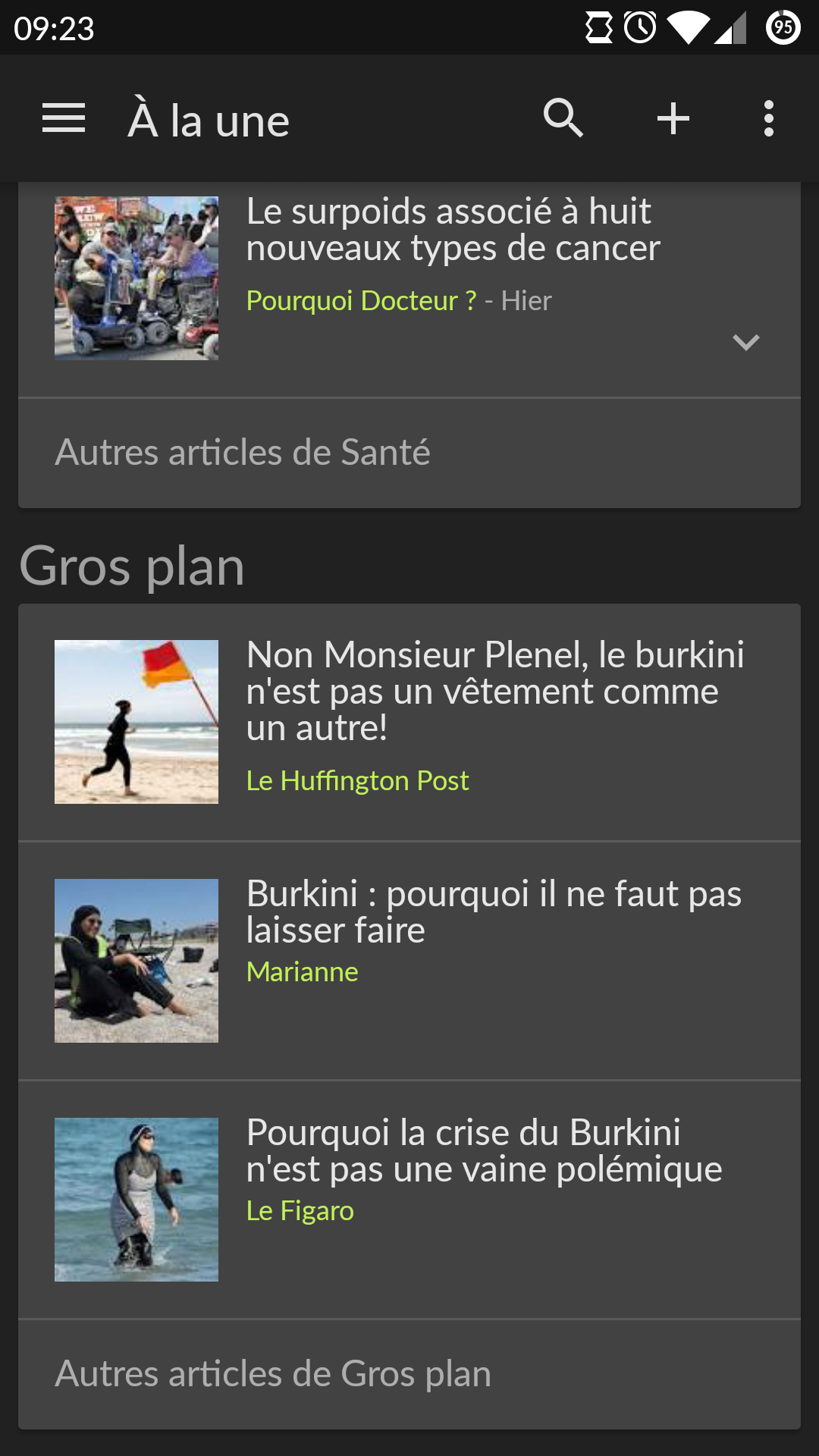Viewport: 819px width, 1456px height.
Task: Tap the plus icon in toolbar
Action: (x=673, y=119)
